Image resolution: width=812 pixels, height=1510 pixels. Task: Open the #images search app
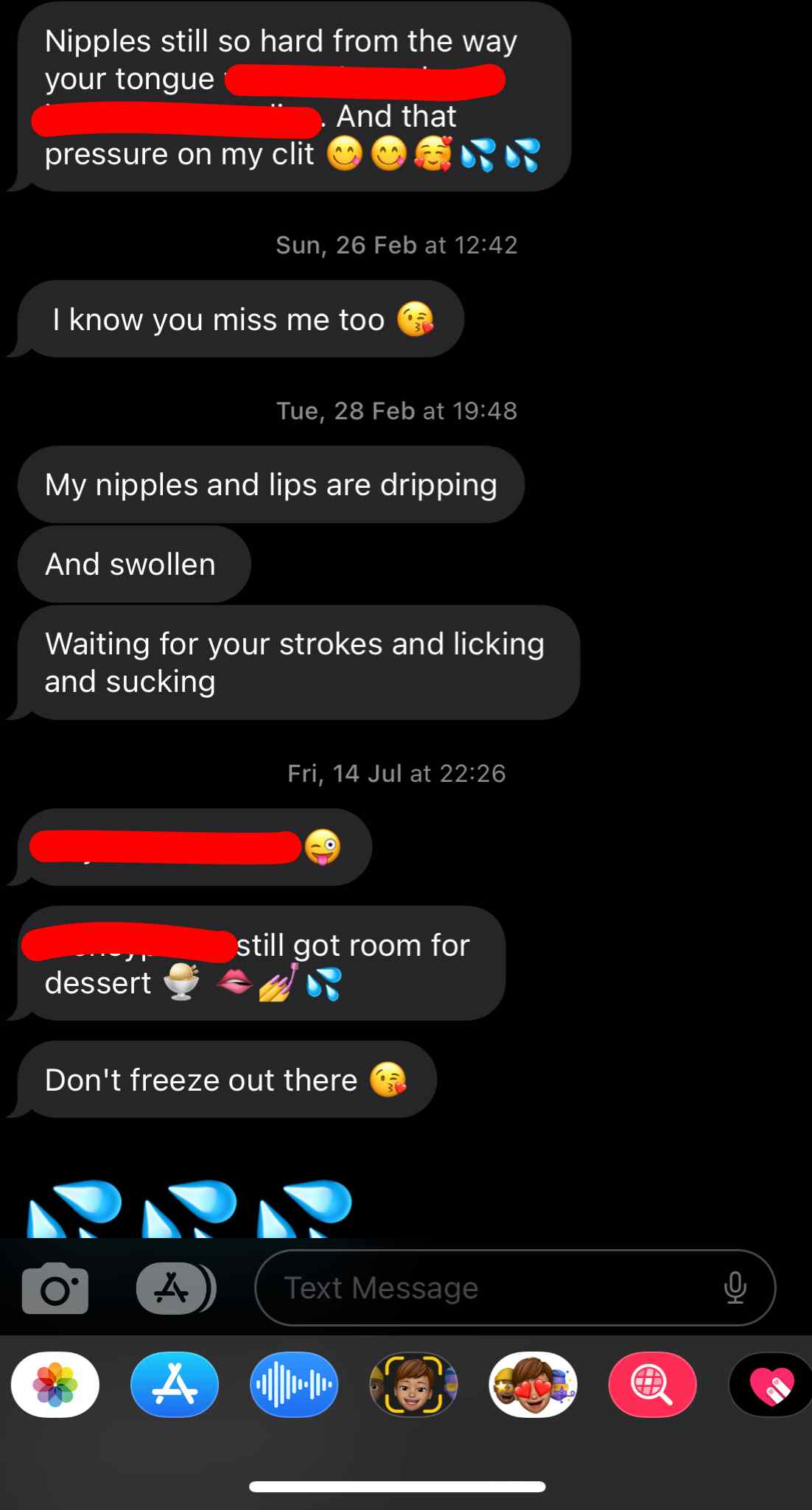pos(652,1385)
